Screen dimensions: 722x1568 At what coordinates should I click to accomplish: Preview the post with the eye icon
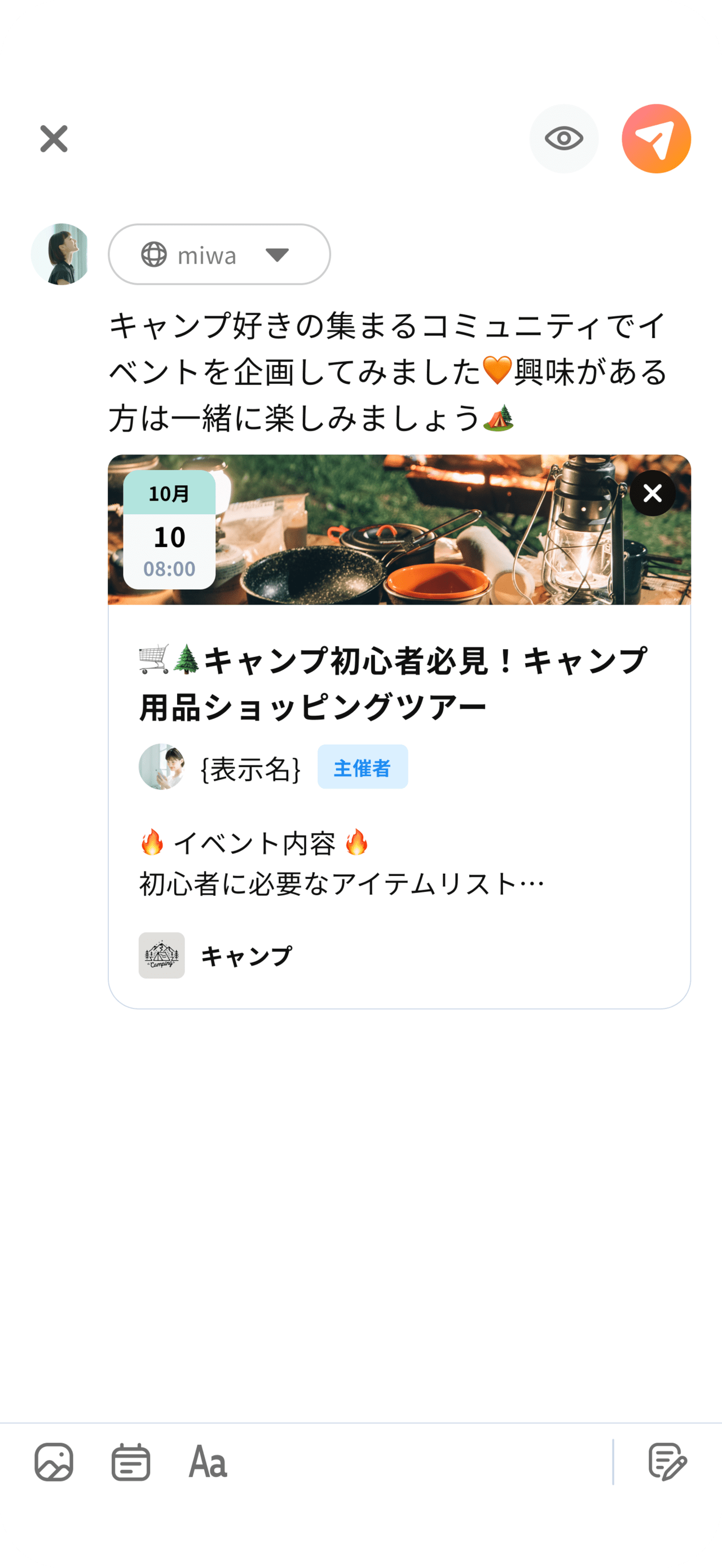[564, 139]
